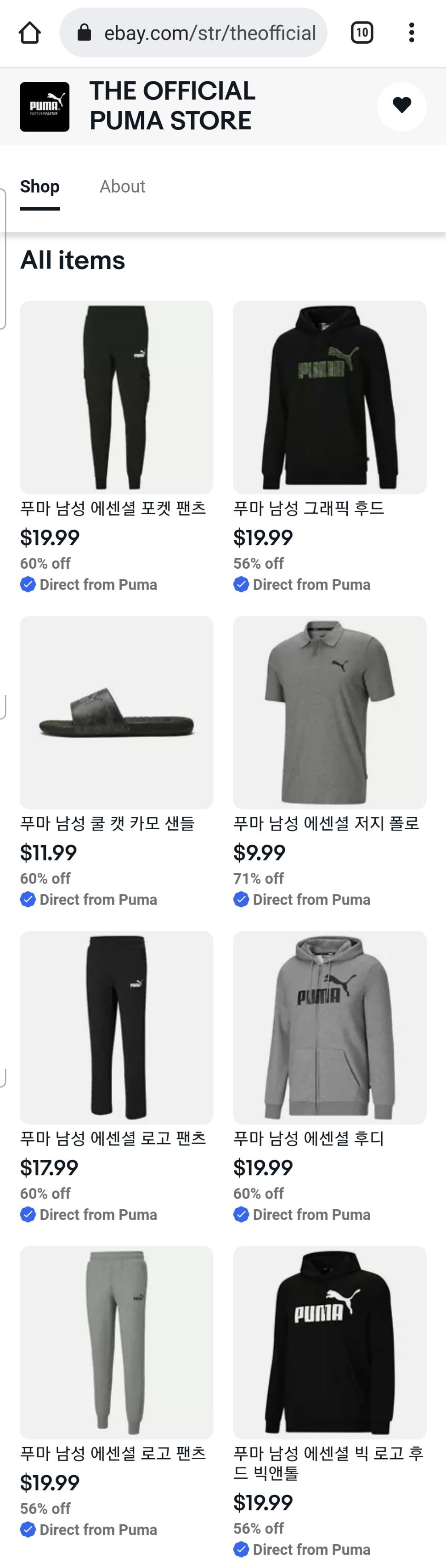Image resolution: width=446 pixels, height=1568 pixels.
Task: Go to the browser home page
Action: [x=30, y=32]
